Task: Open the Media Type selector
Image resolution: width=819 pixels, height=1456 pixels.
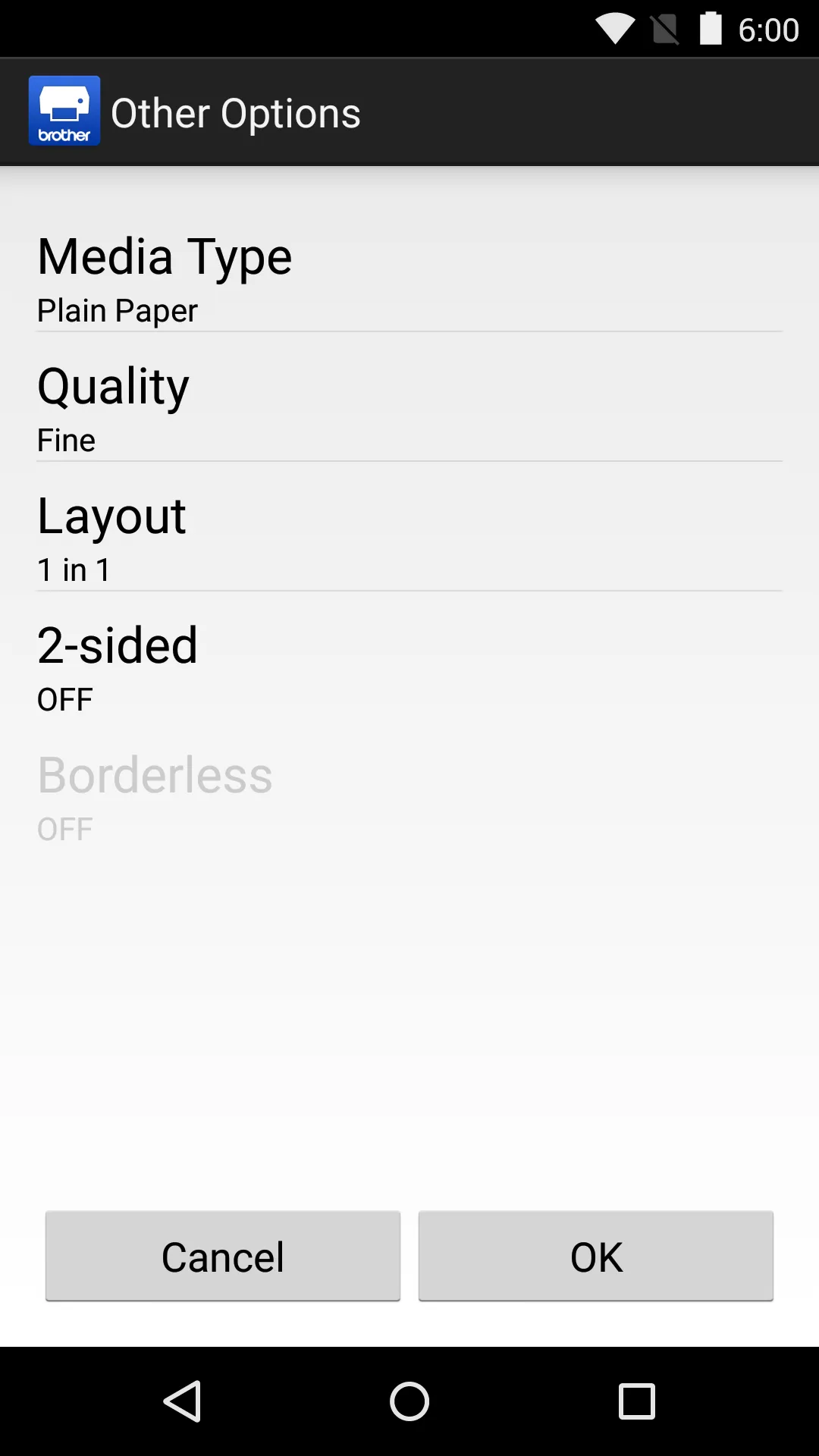Action: [409, 277]
